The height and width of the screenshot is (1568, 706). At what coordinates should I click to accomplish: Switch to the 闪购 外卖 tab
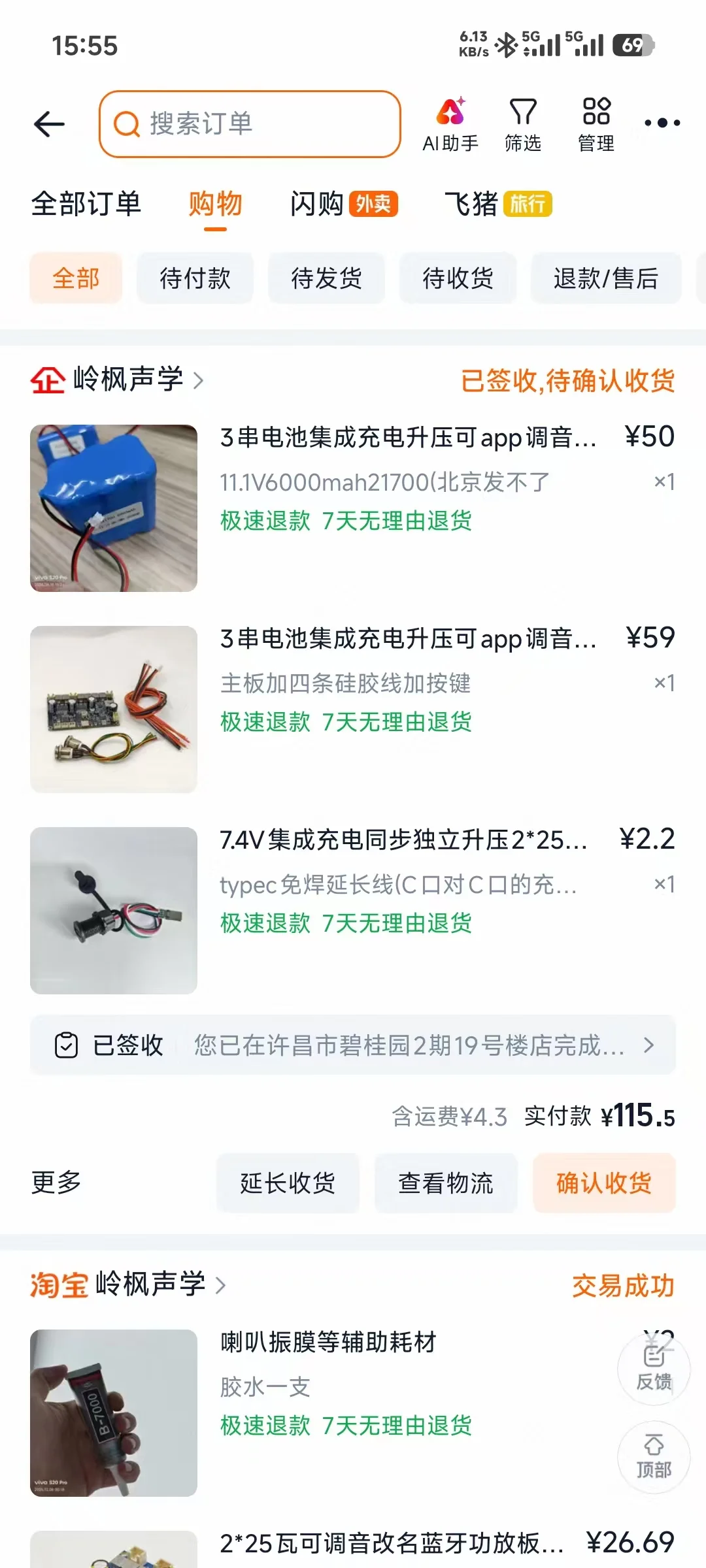tap(344, 204)
